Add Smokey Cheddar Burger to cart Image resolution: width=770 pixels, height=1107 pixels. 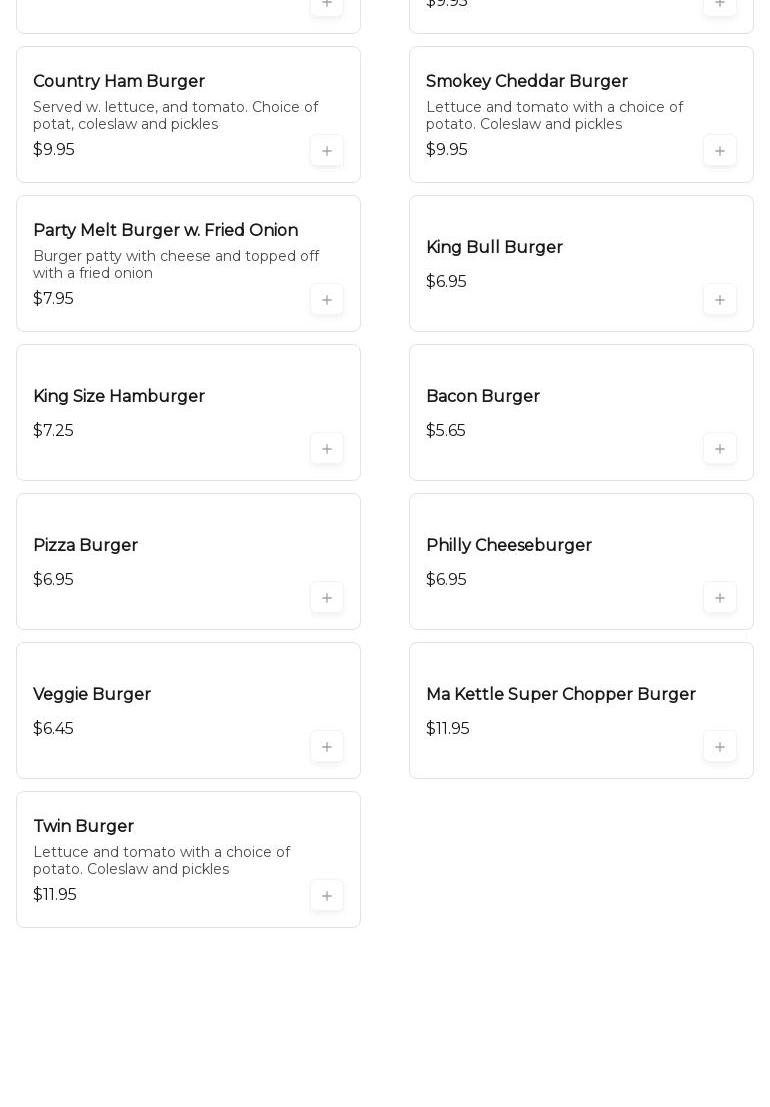point(720,151)
